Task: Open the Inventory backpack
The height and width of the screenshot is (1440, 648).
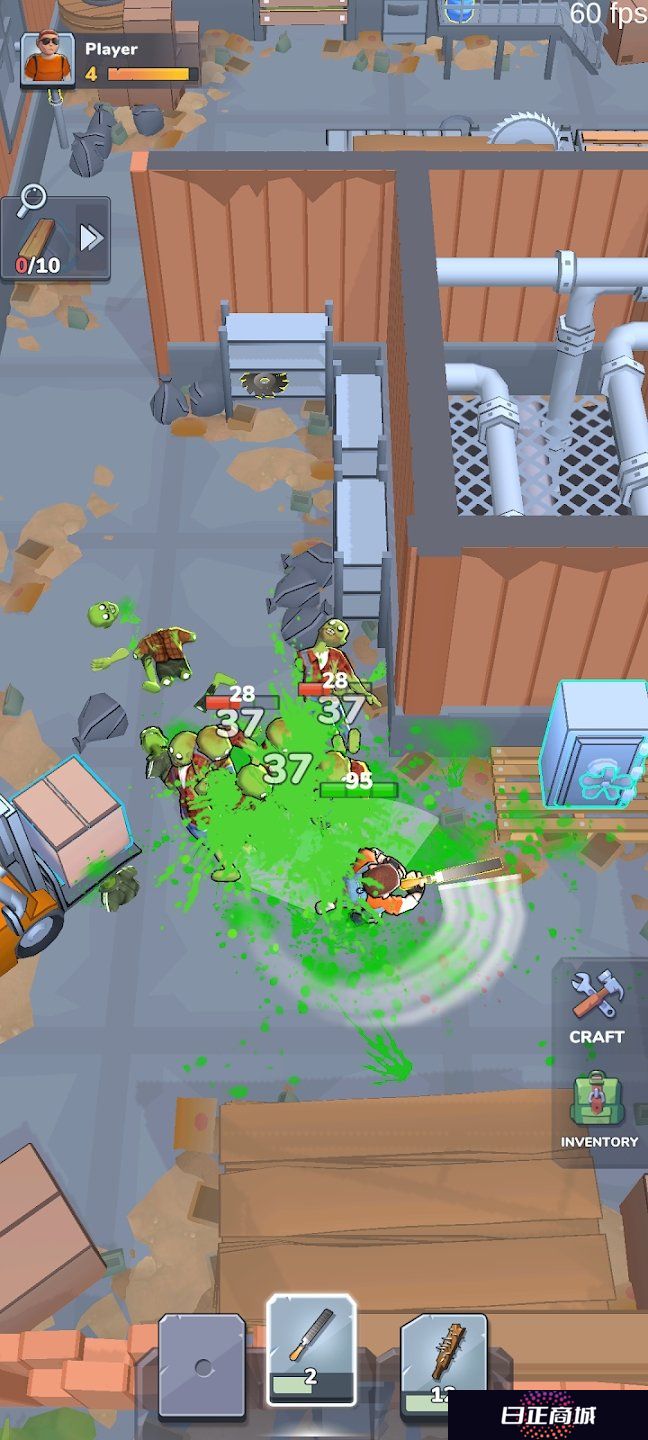Action: 598,1110
